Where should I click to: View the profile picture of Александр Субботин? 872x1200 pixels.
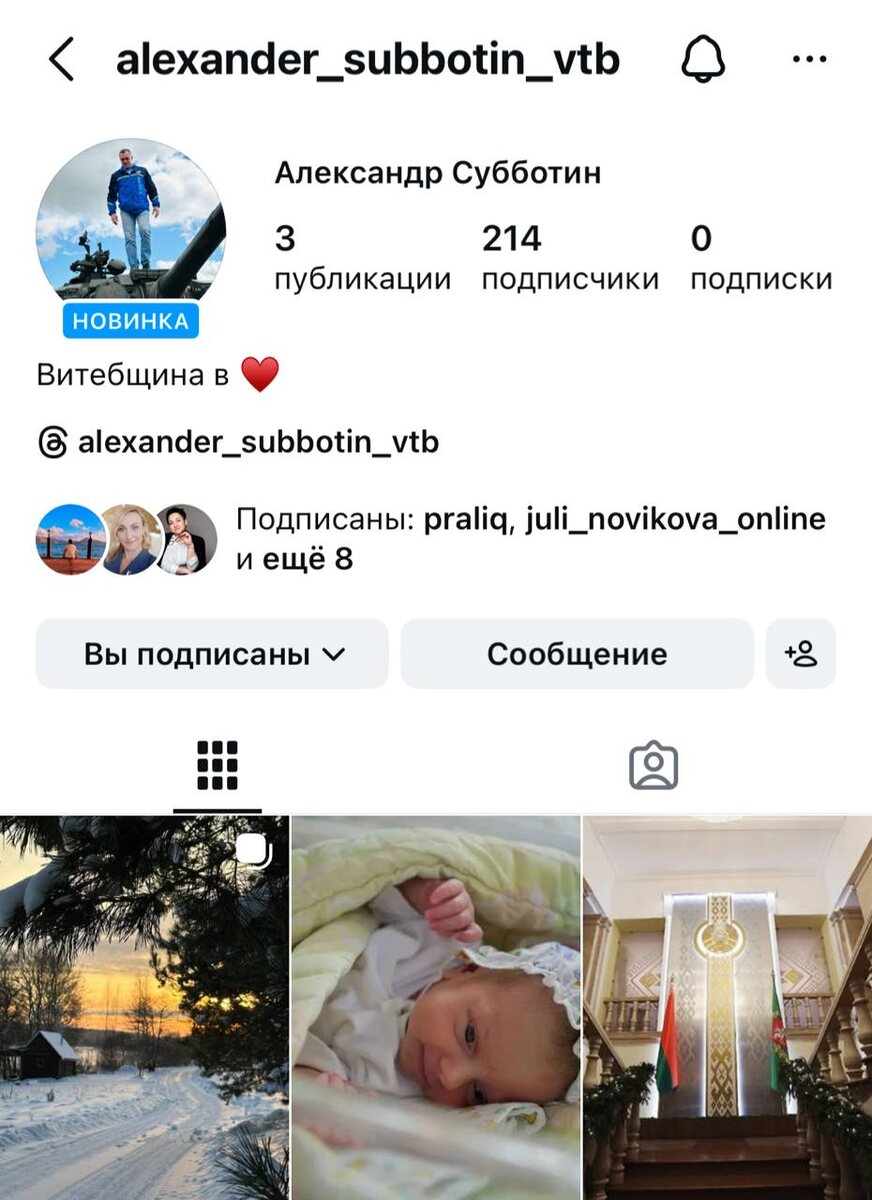point(130,220)
